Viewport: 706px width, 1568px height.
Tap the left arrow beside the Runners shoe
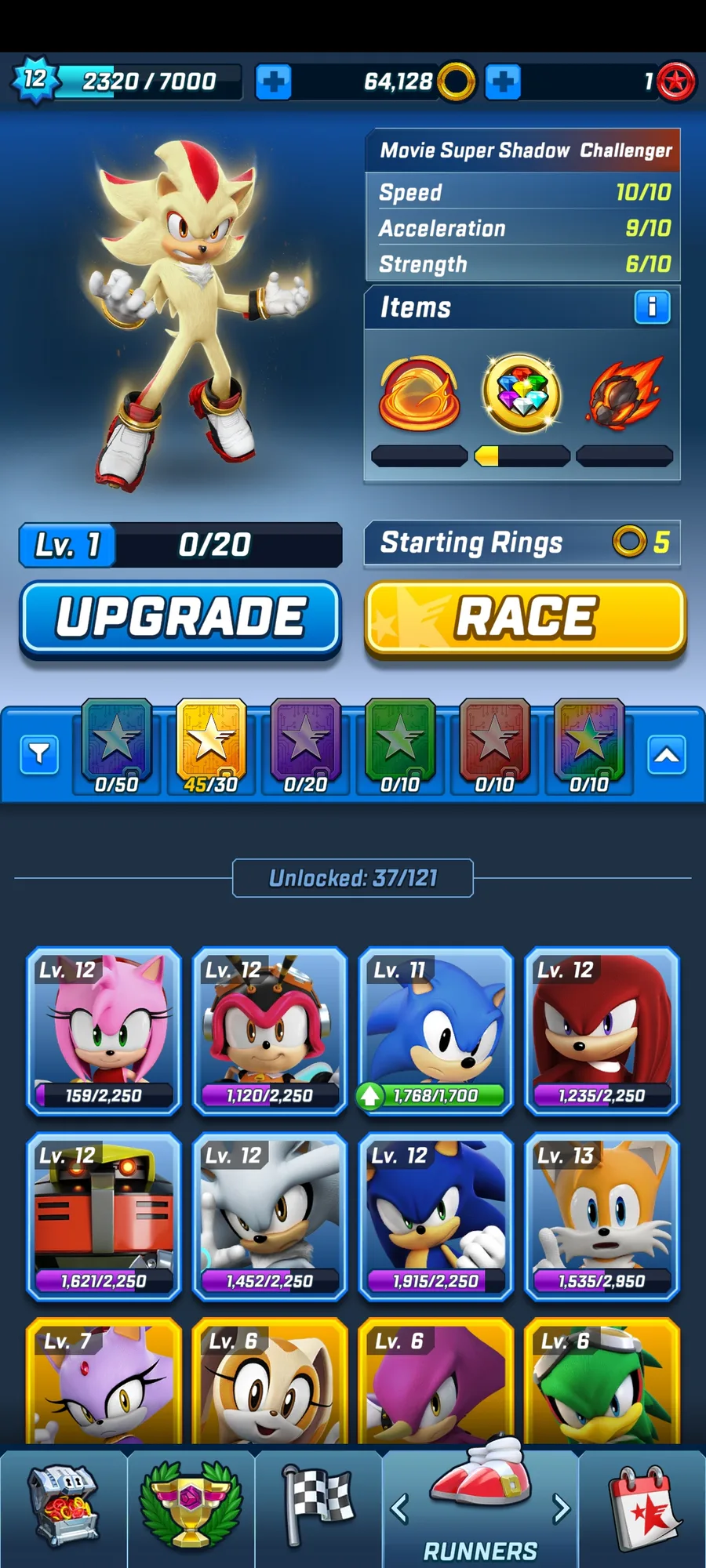[399, 1508]
